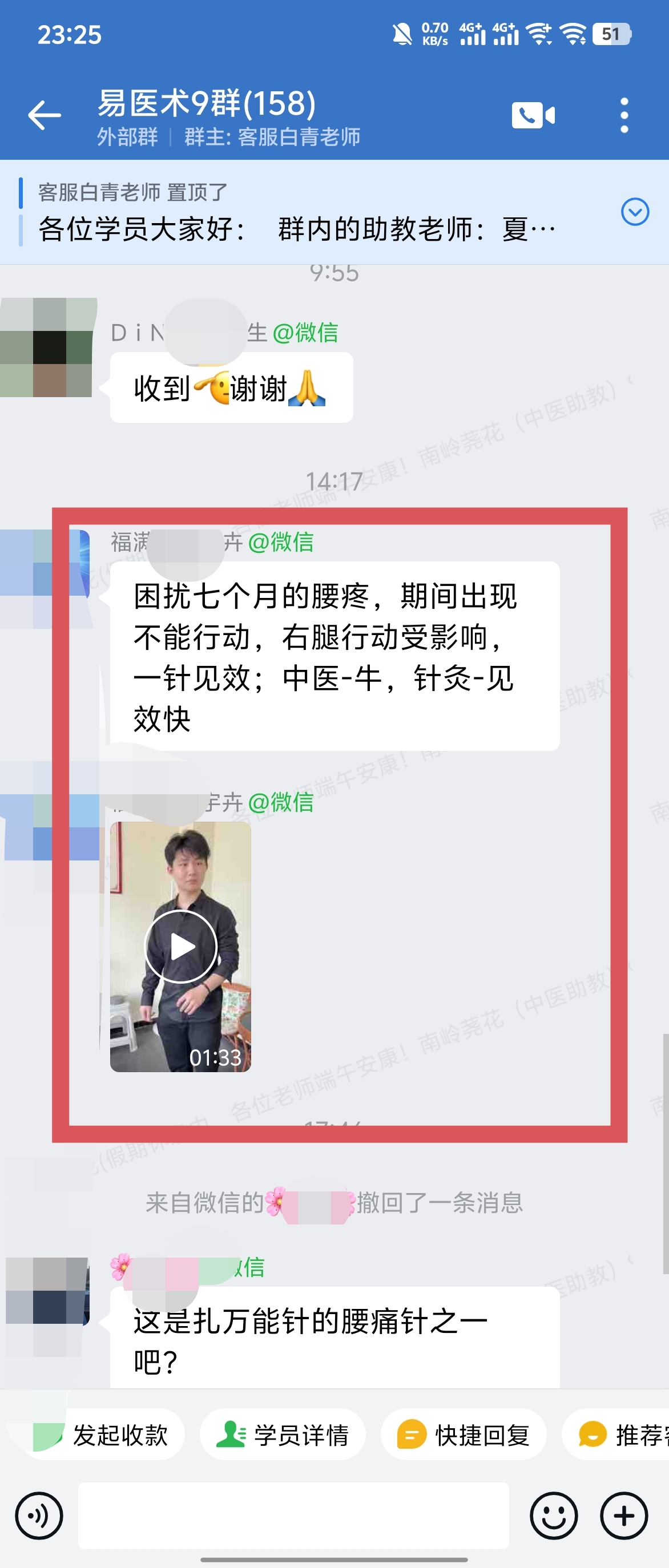669x1568 pixels.
Task: Open the plus attachment menu
Action: pos(624,1516)
